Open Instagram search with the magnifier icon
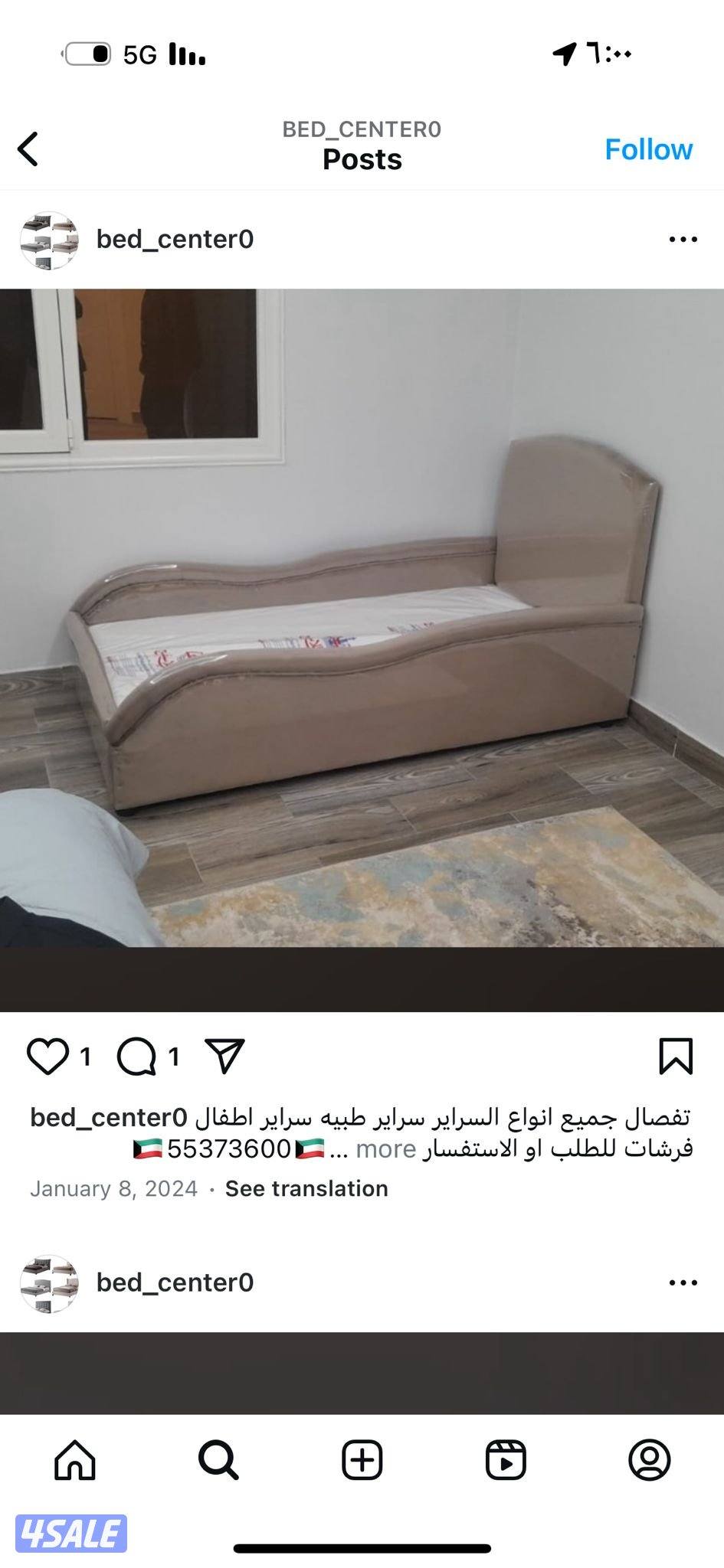The height and width of the screenshot is (1568, 724). [x=218, y=1459]
